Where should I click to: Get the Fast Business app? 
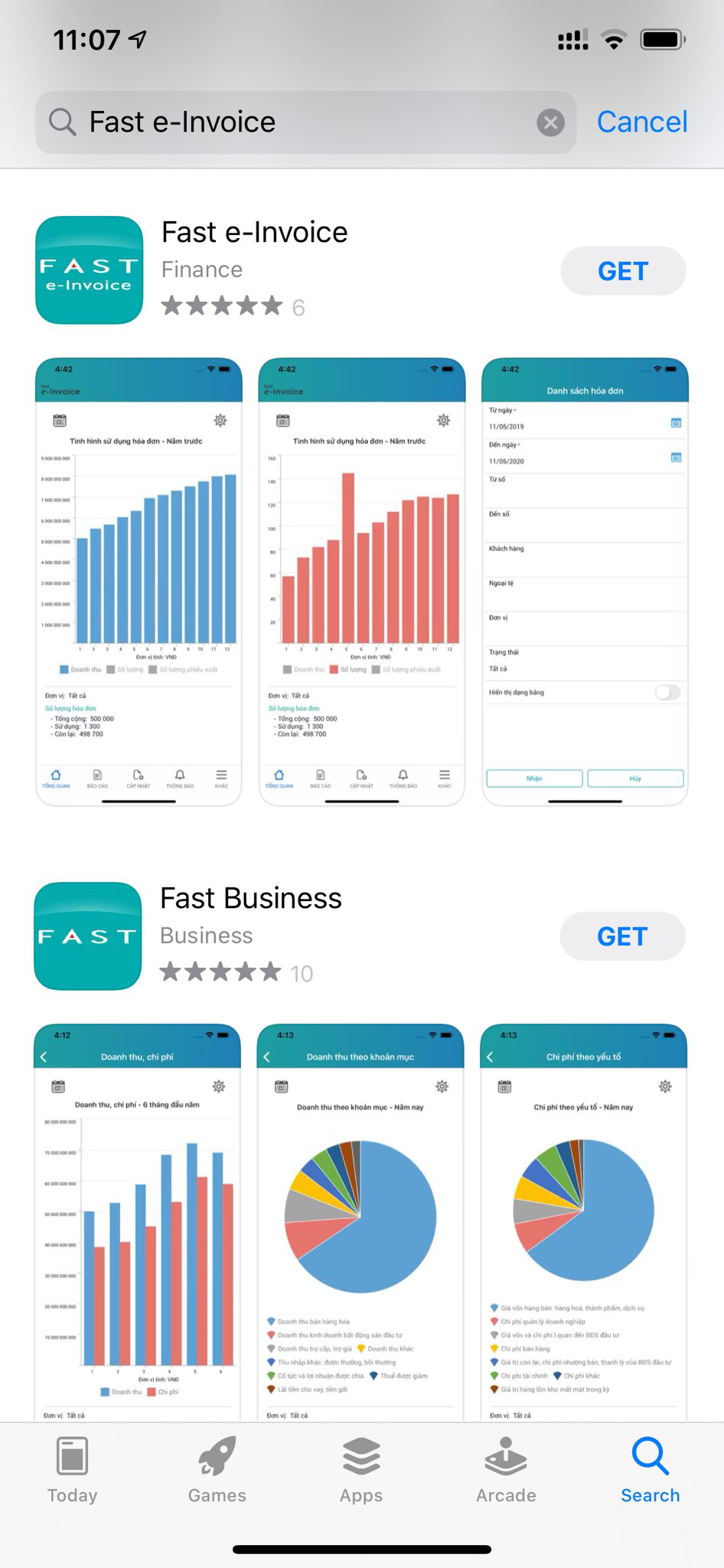tap(621, 936)
